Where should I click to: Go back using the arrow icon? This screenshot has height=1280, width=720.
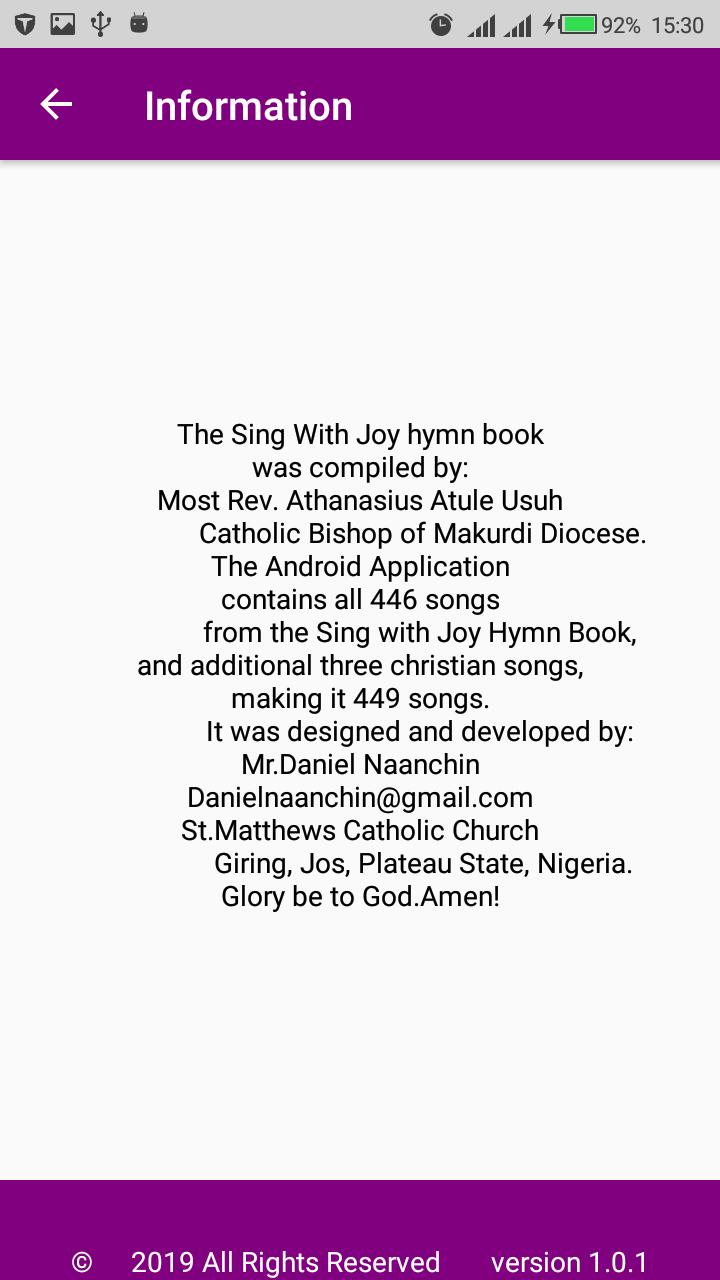coord(56,105)
